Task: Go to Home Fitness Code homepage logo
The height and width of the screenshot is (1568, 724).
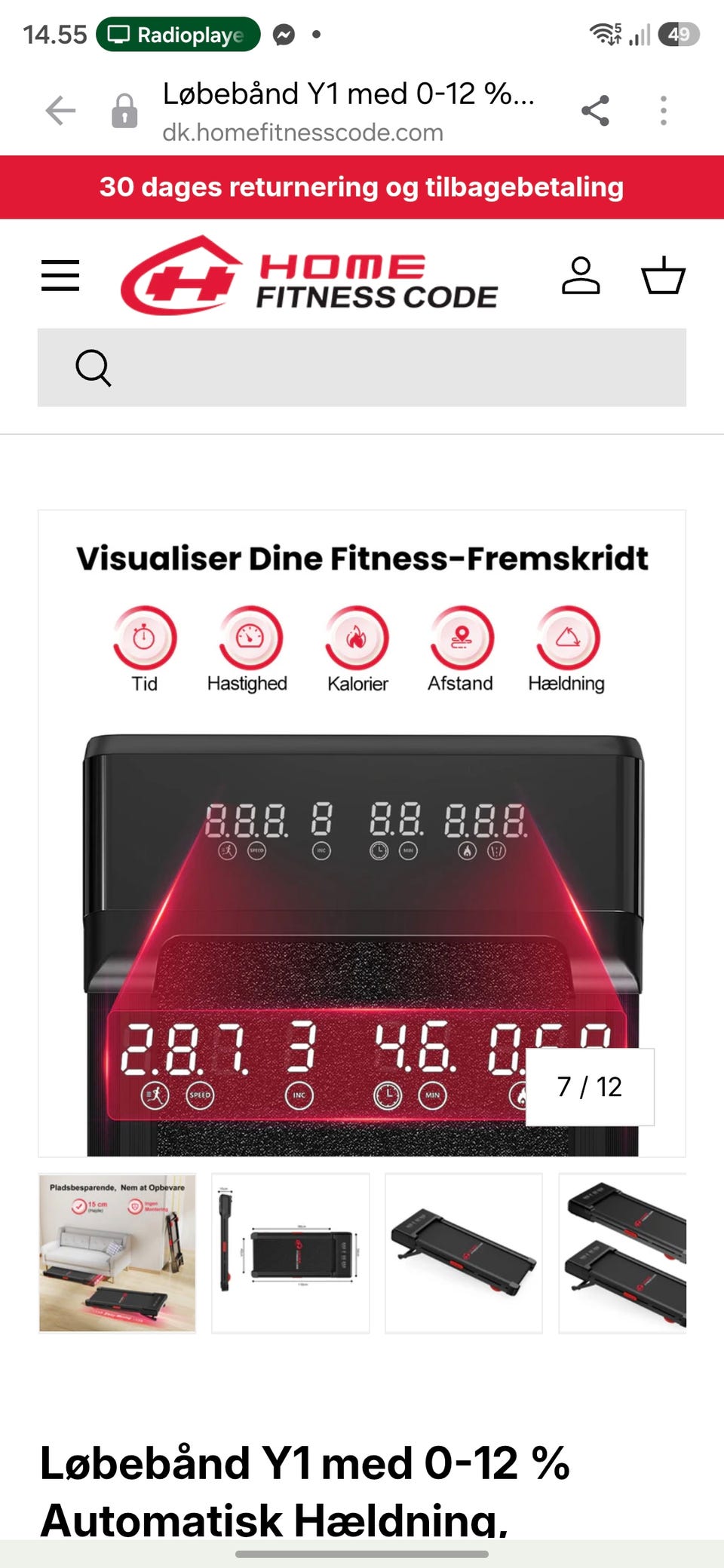Action: point(309,275)
